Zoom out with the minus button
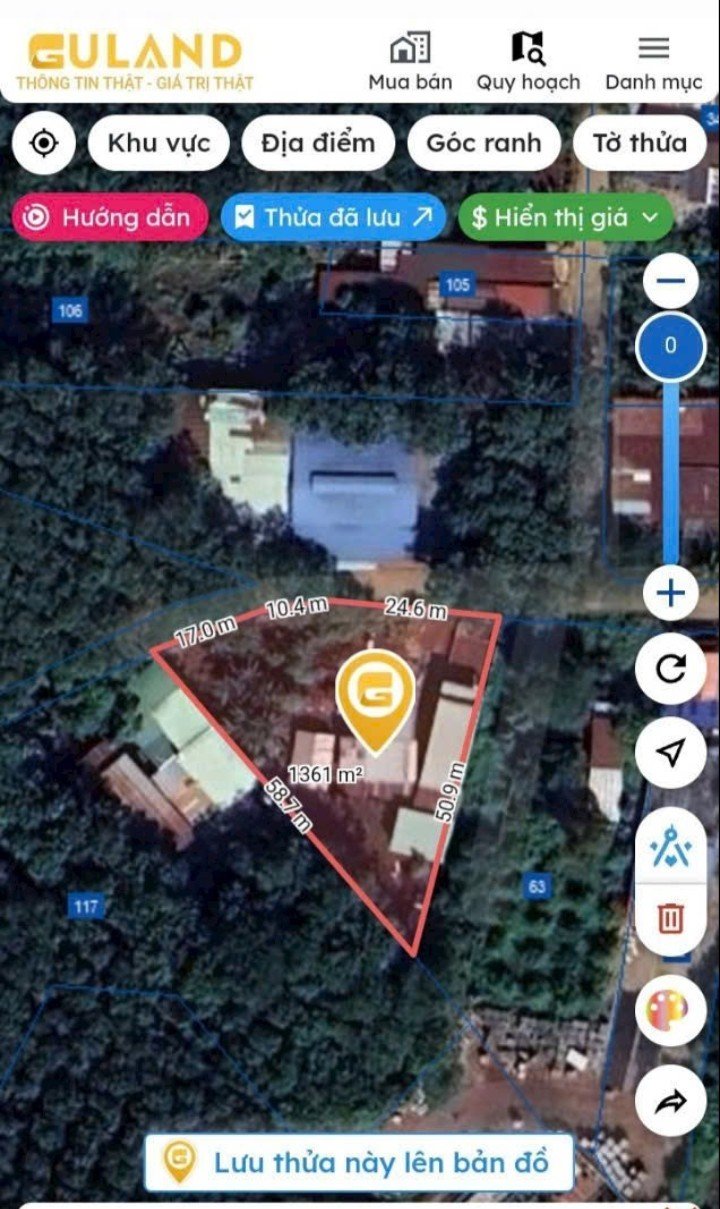The height and width of the screenshot is (1209, 720). pos(670,281)
